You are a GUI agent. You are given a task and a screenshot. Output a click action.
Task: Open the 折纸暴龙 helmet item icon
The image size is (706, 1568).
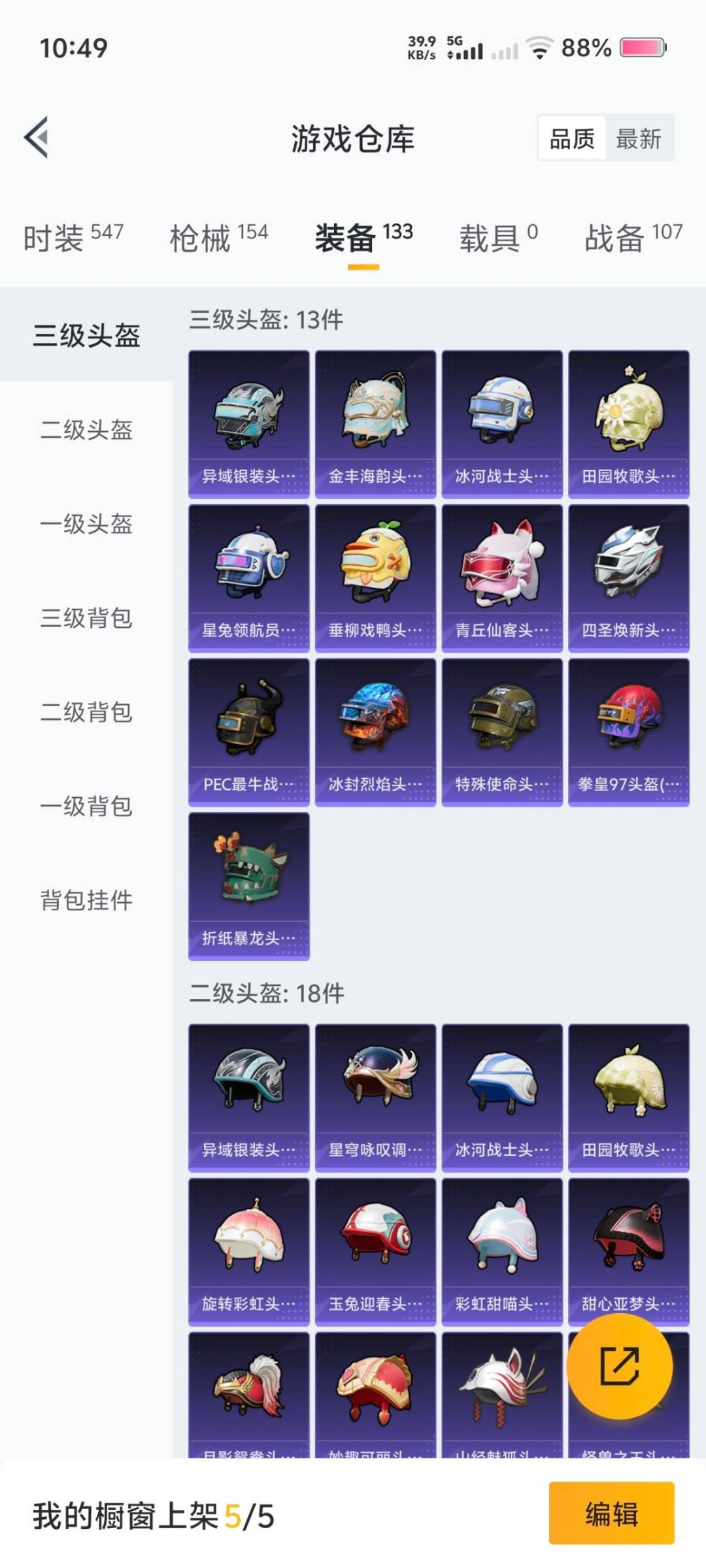[248, 879]
